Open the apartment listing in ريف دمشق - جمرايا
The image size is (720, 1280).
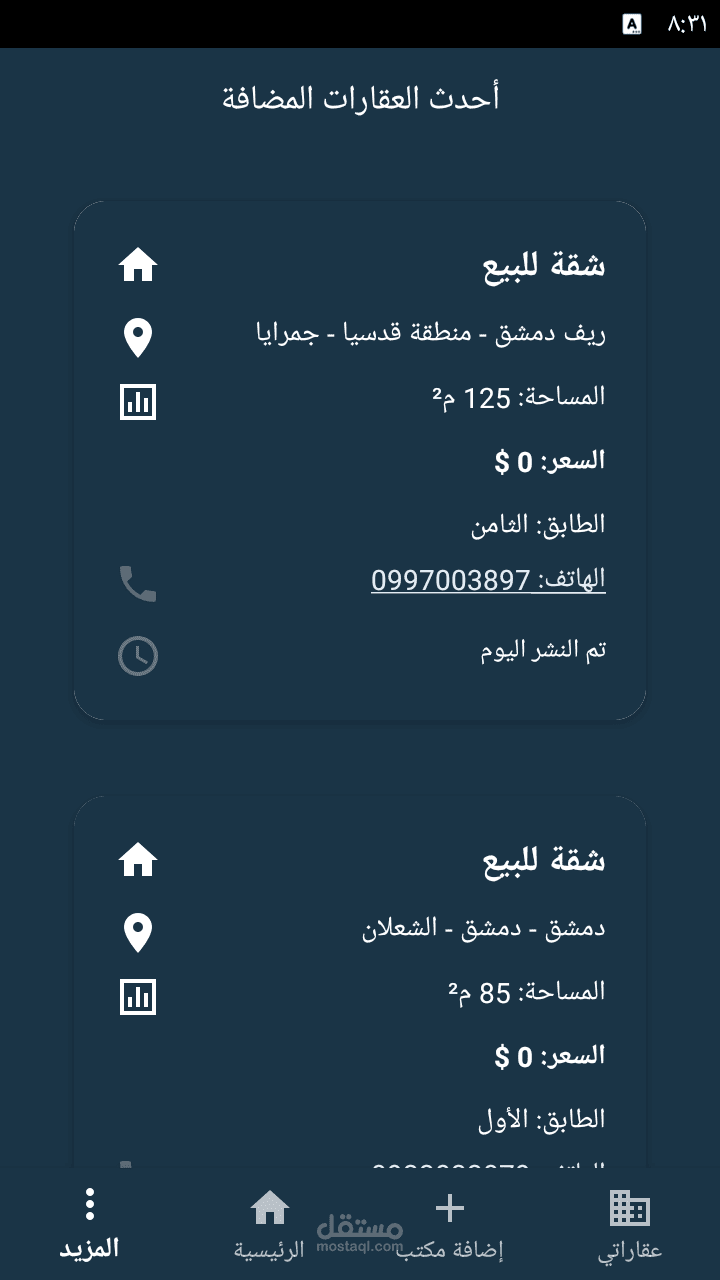pyautogui.click(x=360, y=460)
